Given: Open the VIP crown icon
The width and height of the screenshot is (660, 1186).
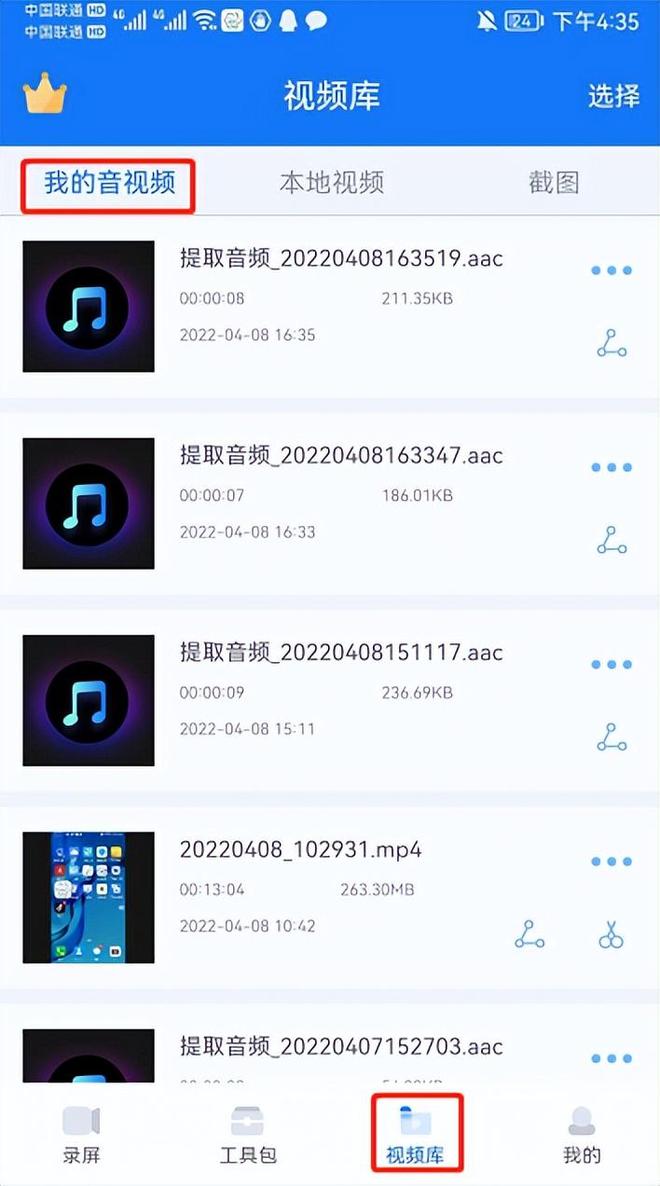Looking at the screenshot, I should click(45, 94).
